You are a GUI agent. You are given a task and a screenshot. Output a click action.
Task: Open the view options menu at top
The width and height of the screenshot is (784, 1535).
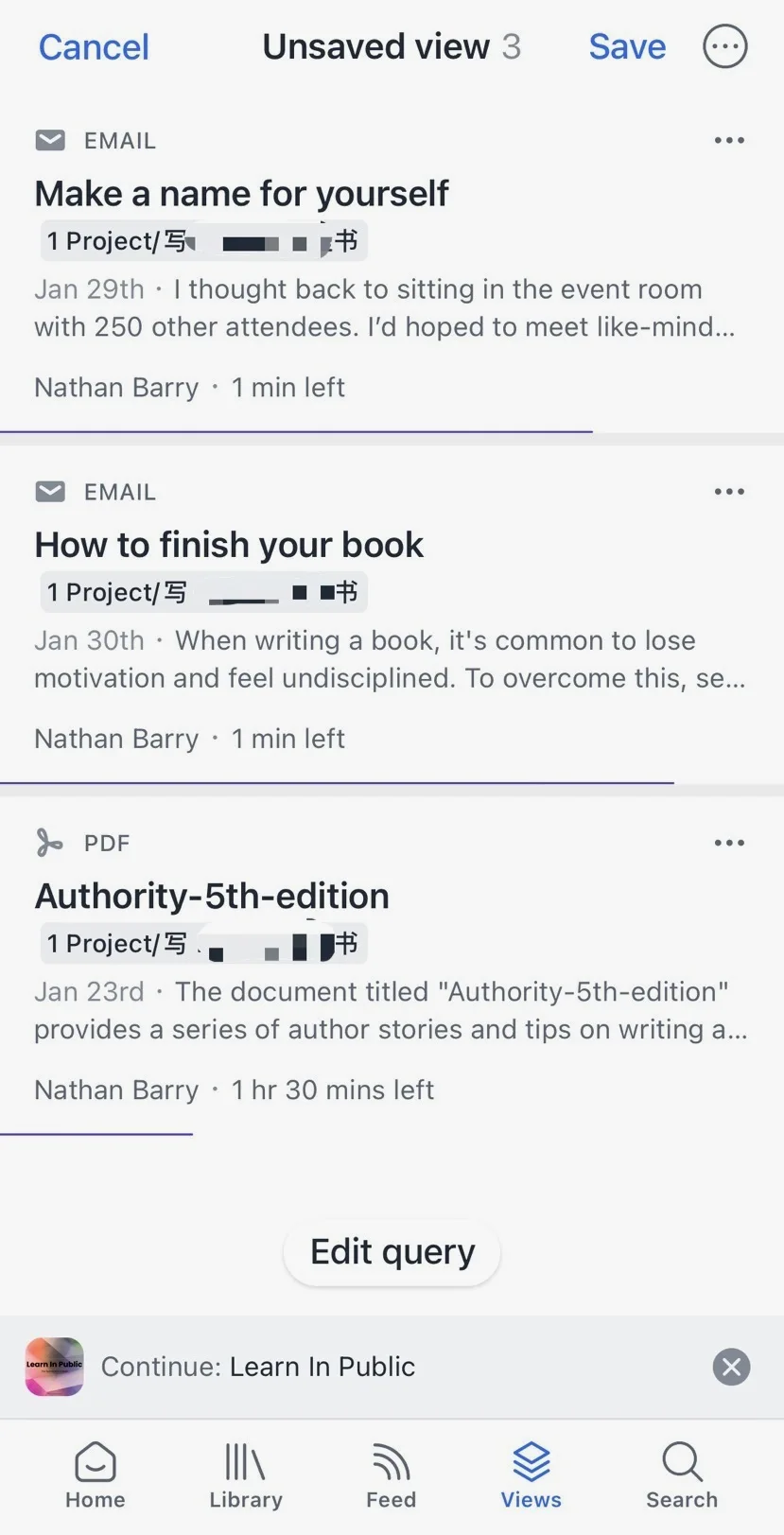point(725,47)
